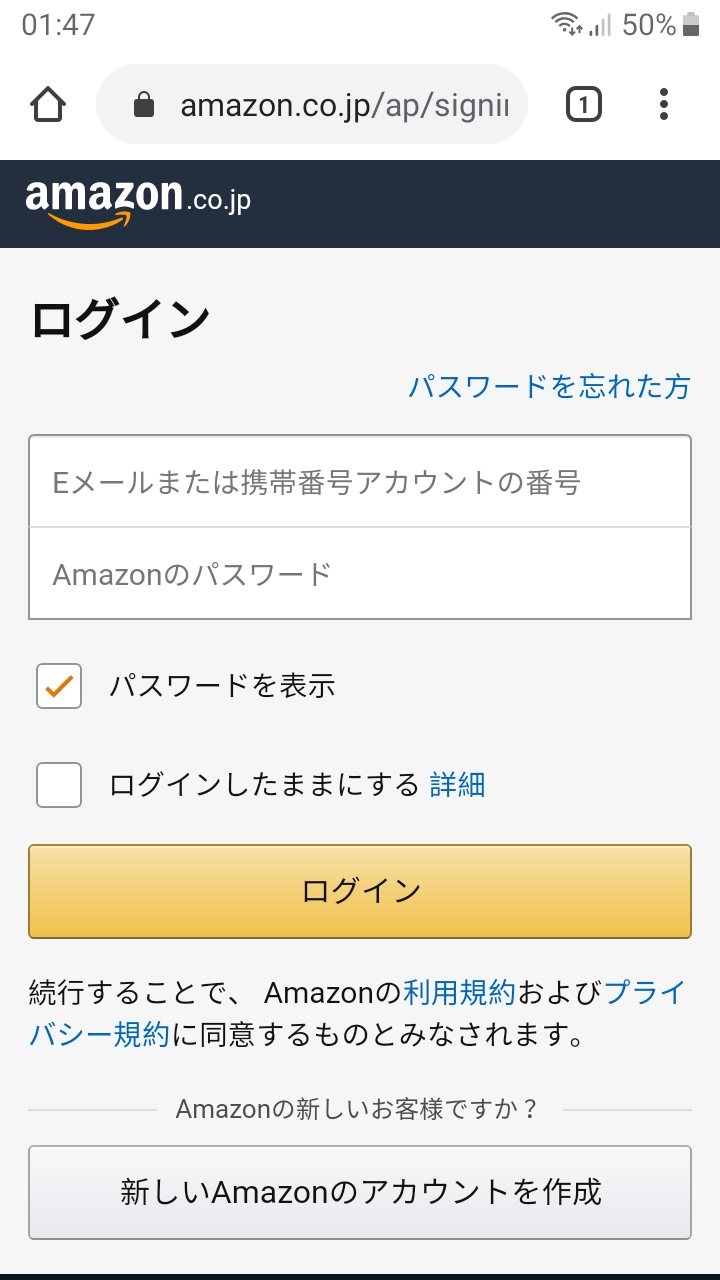Tap the yellow ログイン button

[360, 891]
